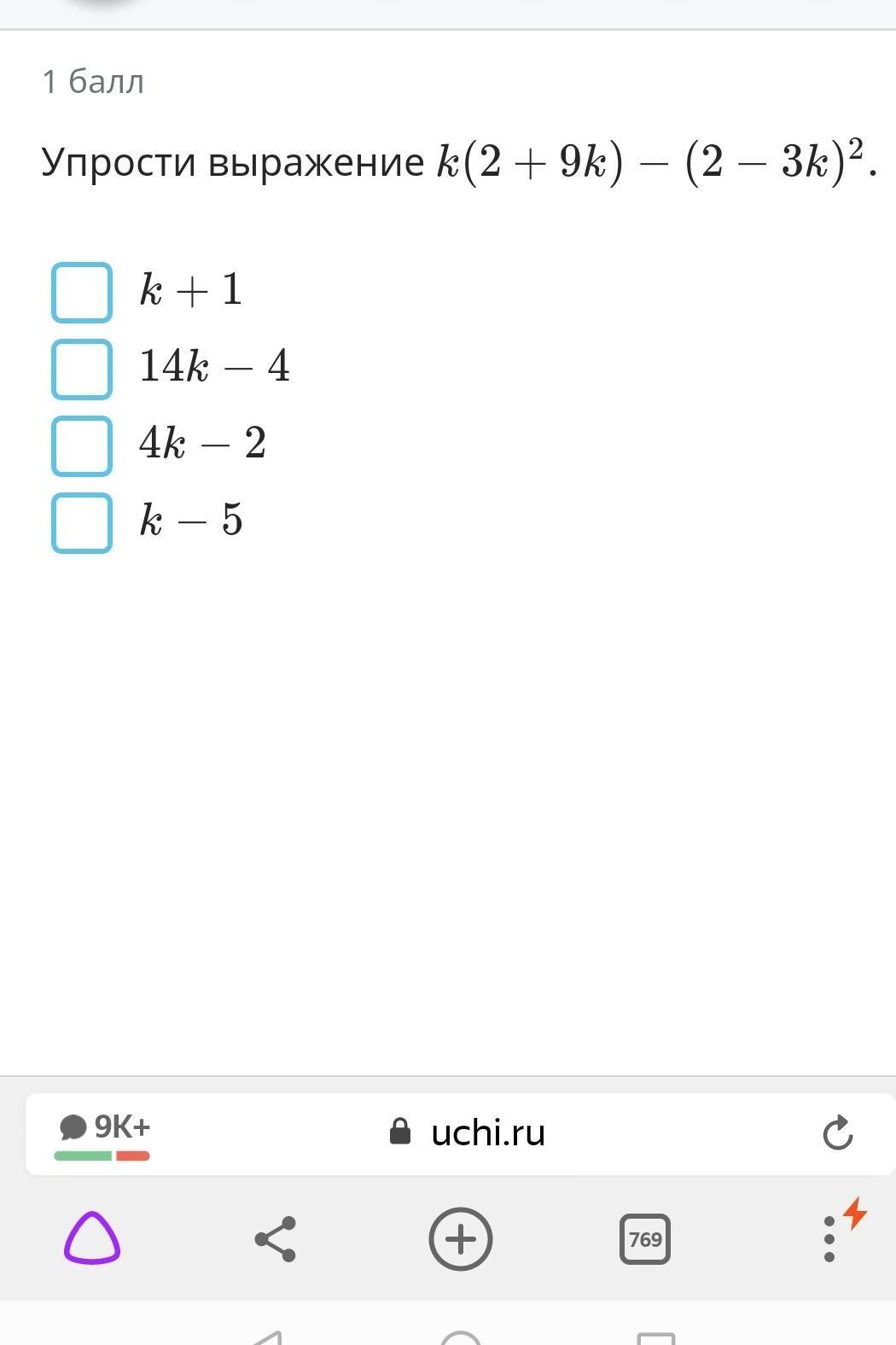Open a new tab
Viewport: 896px width, 1345px height.
pyautogui.click(x=460, y=1238)
